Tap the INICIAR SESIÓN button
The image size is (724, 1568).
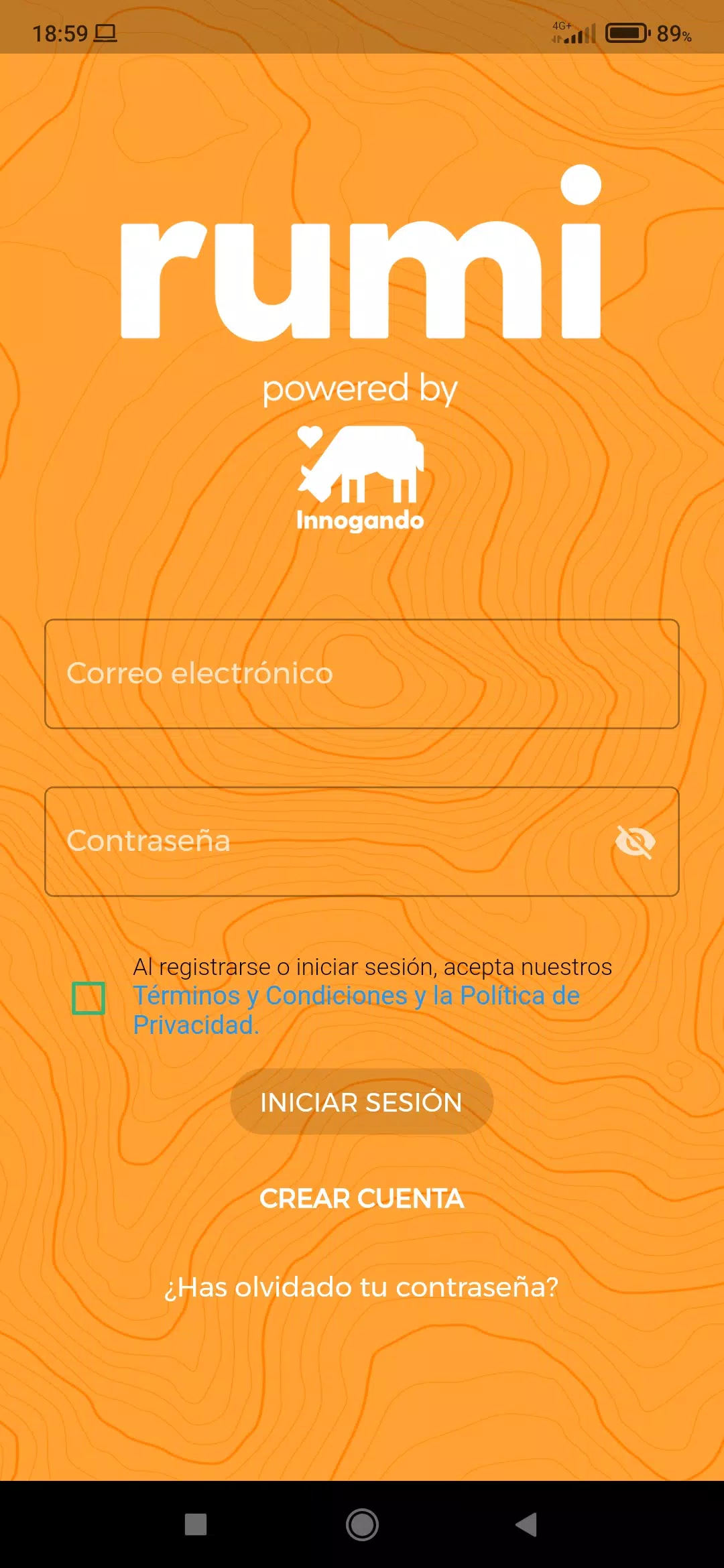362,1102
